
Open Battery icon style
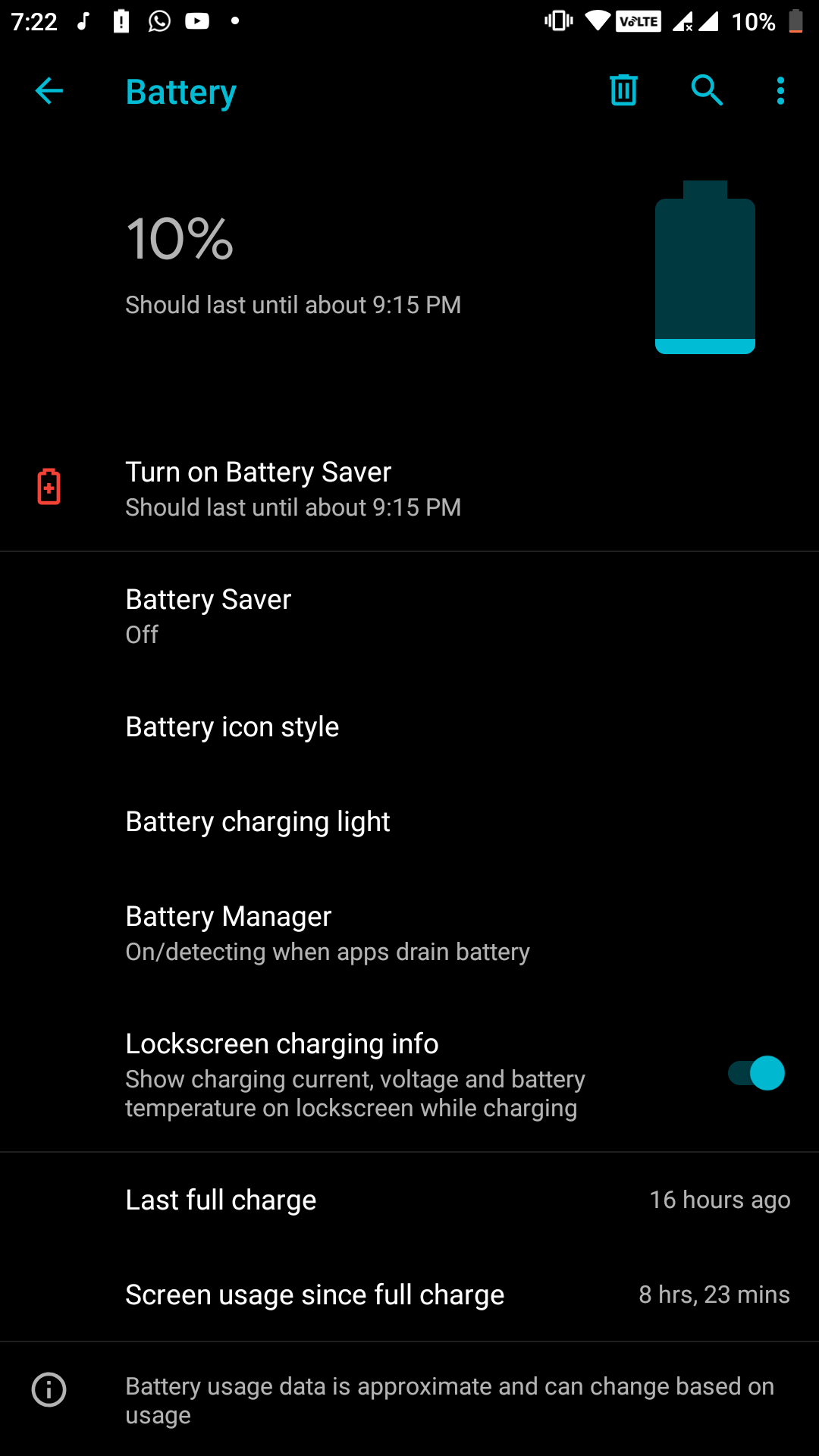(x=409, y=726)
